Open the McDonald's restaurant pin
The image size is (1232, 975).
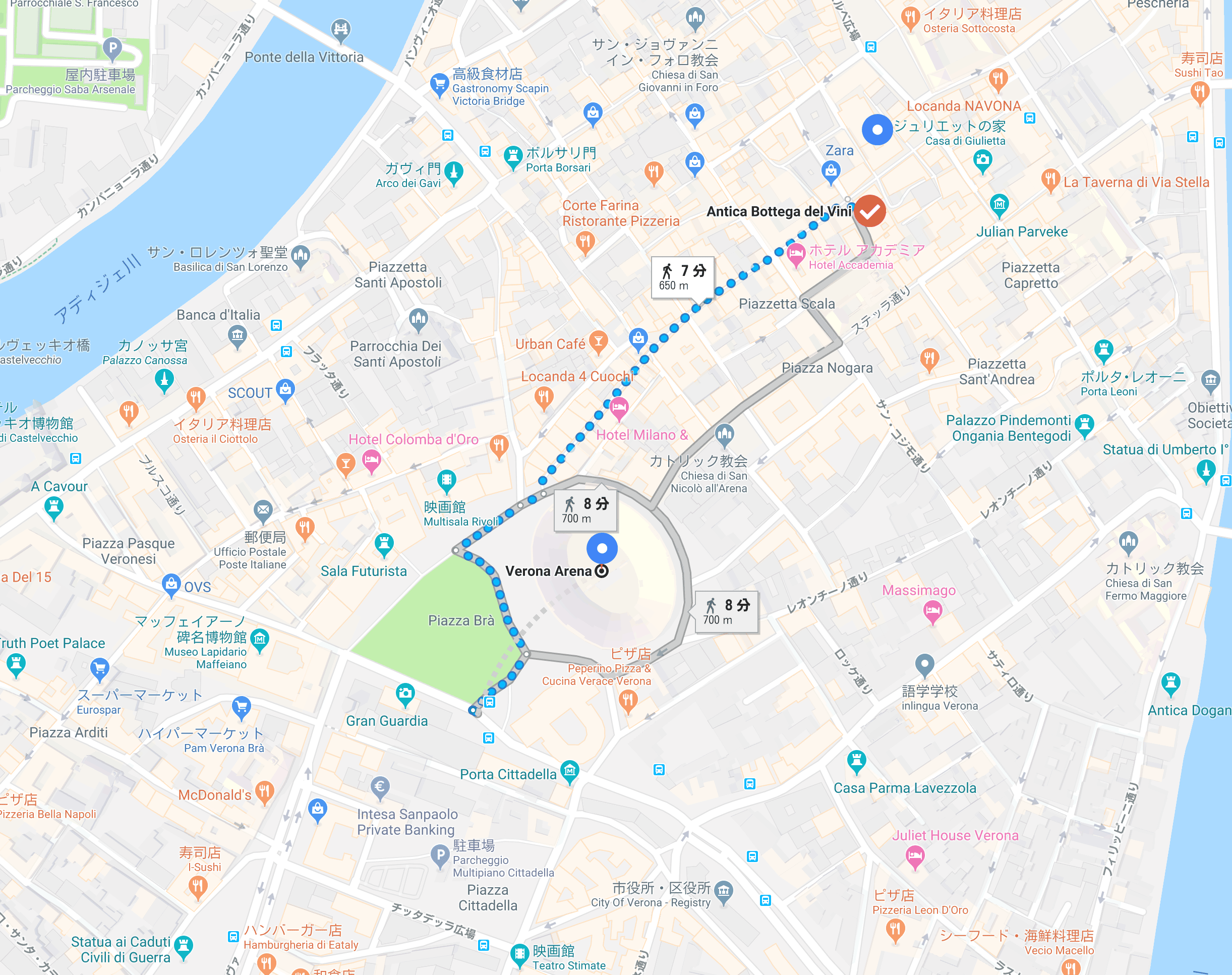pos(264,792)
